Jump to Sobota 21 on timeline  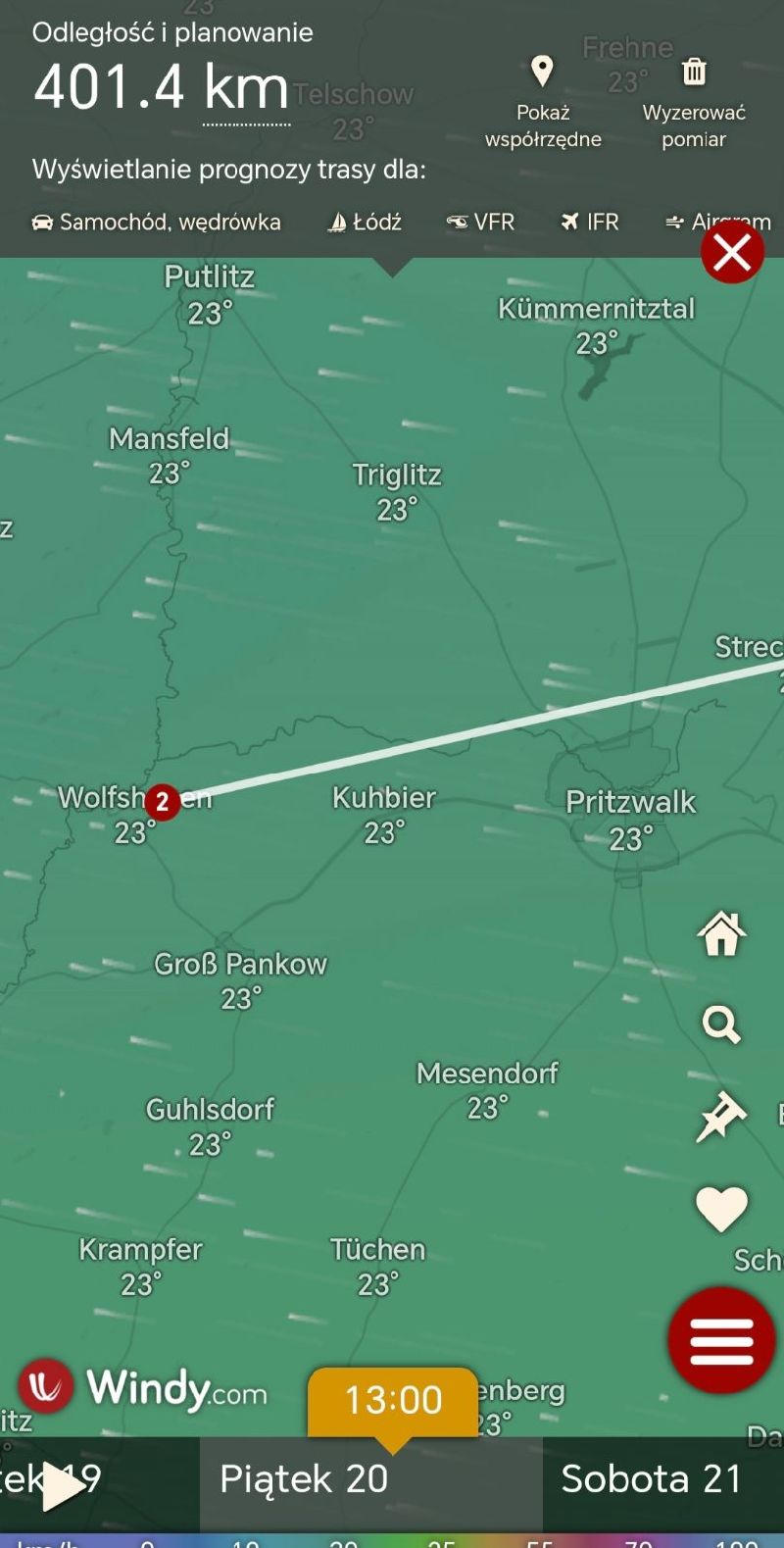651,1479
